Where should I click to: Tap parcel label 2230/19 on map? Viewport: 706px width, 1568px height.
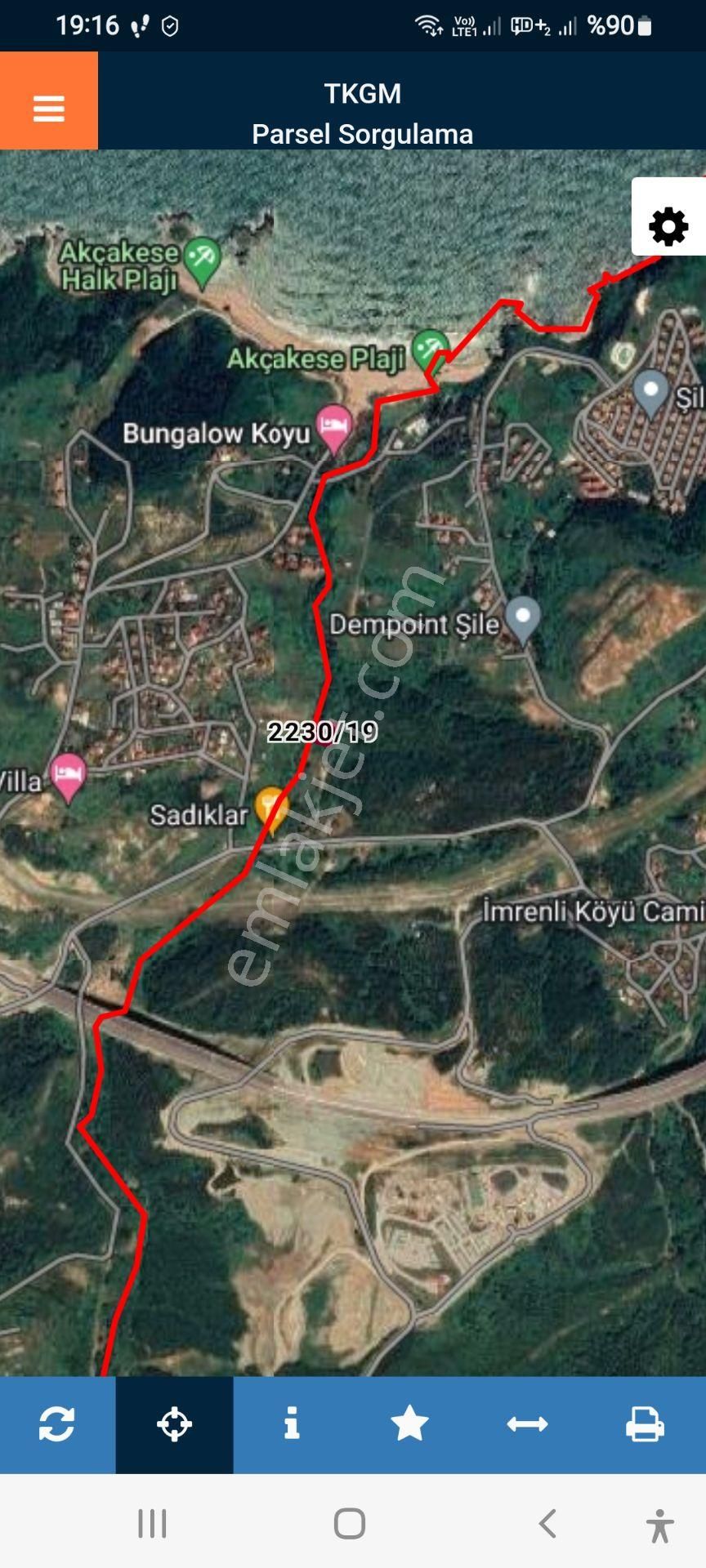tap(322, 733)
